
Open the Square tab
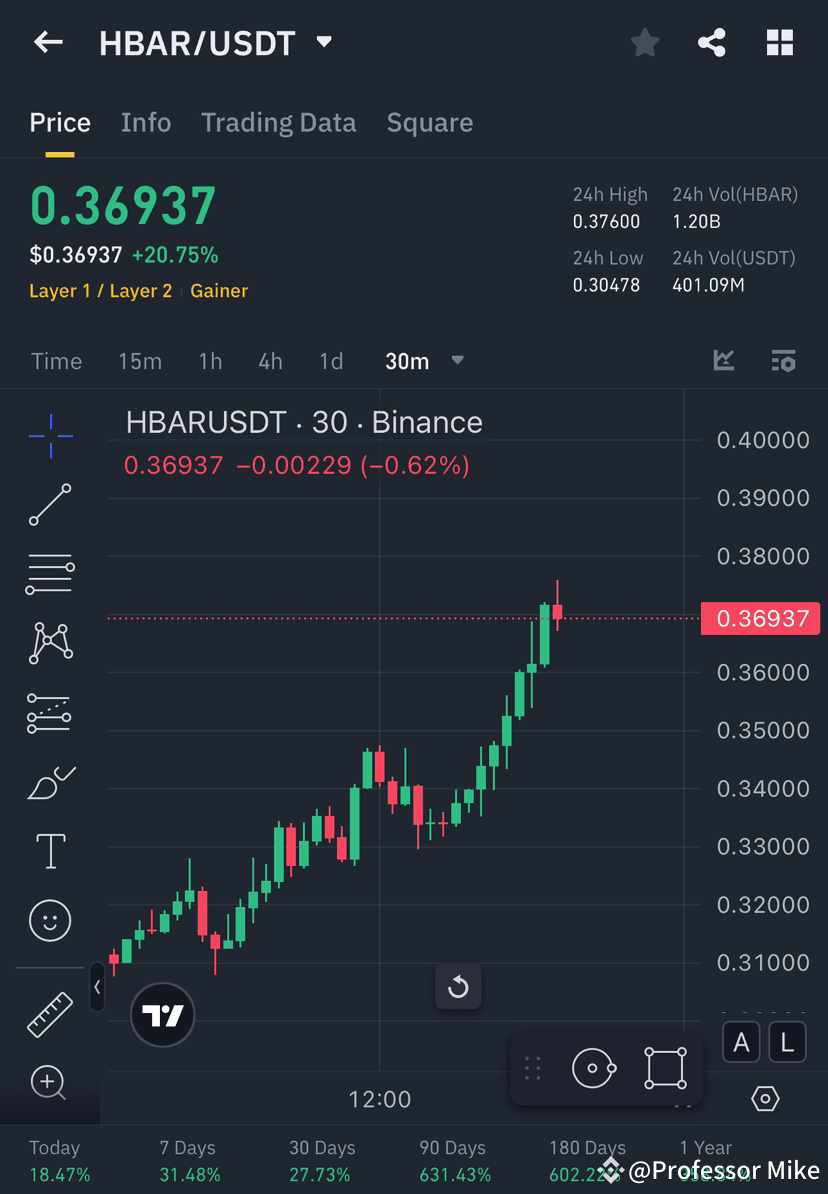(x=429, y=122)
